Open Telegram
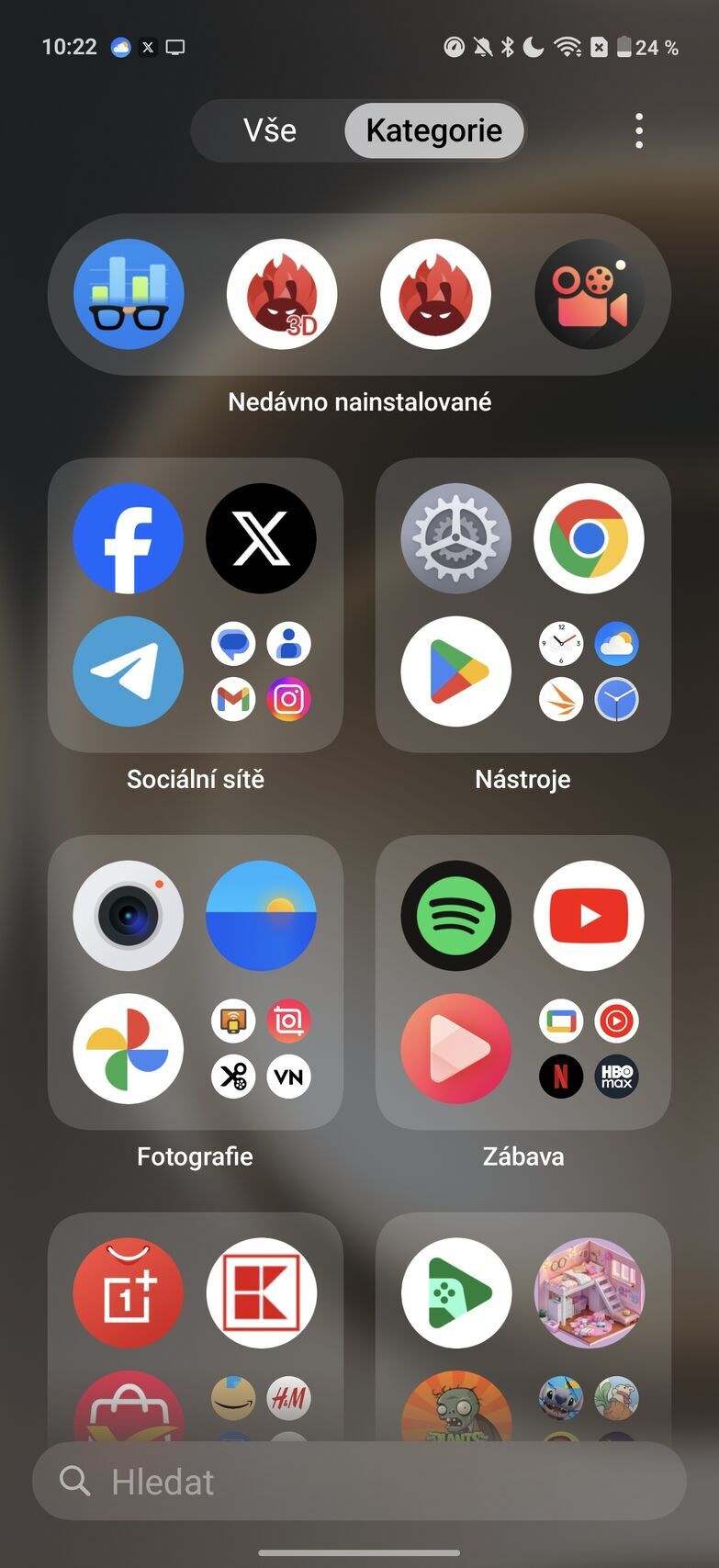The width and height of the screenshot is (719, 1568). point(129,671)
